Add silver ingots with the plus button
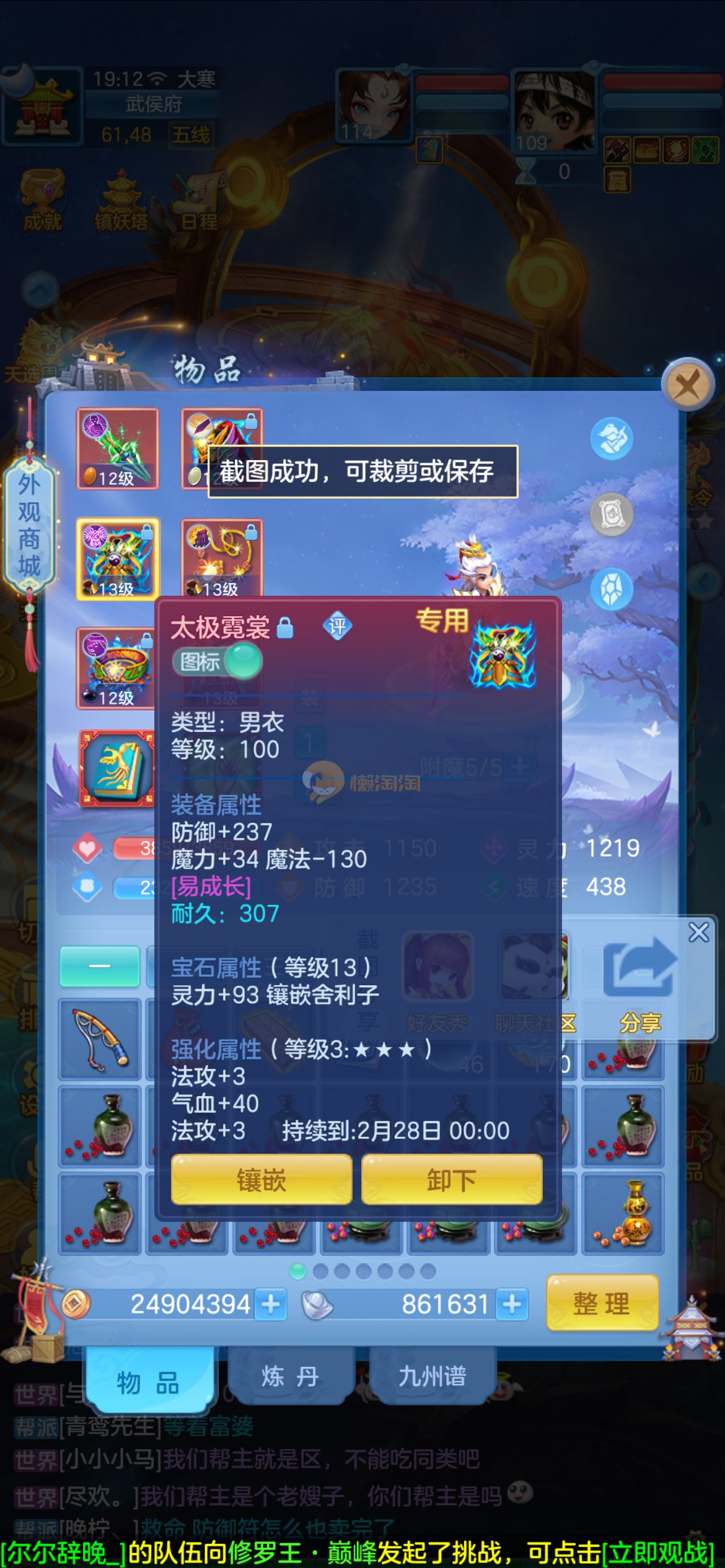Screen dimensions: 725x1568 pyautogui.click(x=512, y=1304)
